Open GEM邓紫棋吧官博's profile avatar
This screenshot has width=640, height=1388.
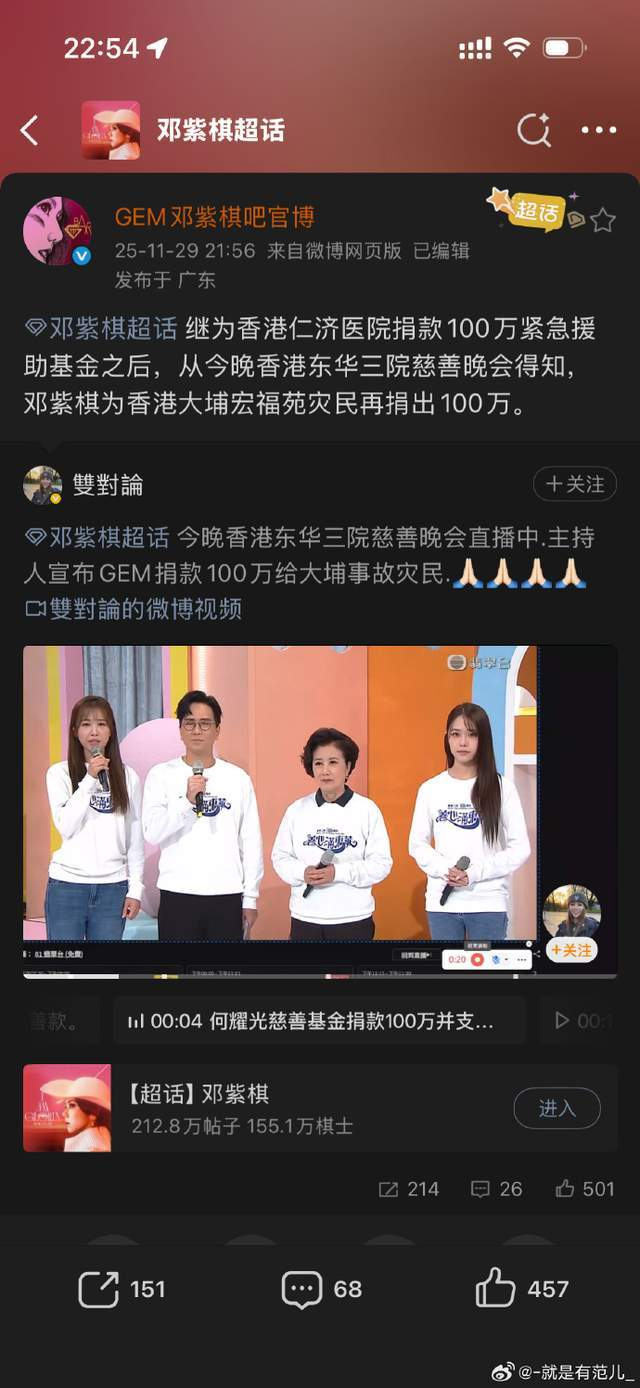click(57, 231)
